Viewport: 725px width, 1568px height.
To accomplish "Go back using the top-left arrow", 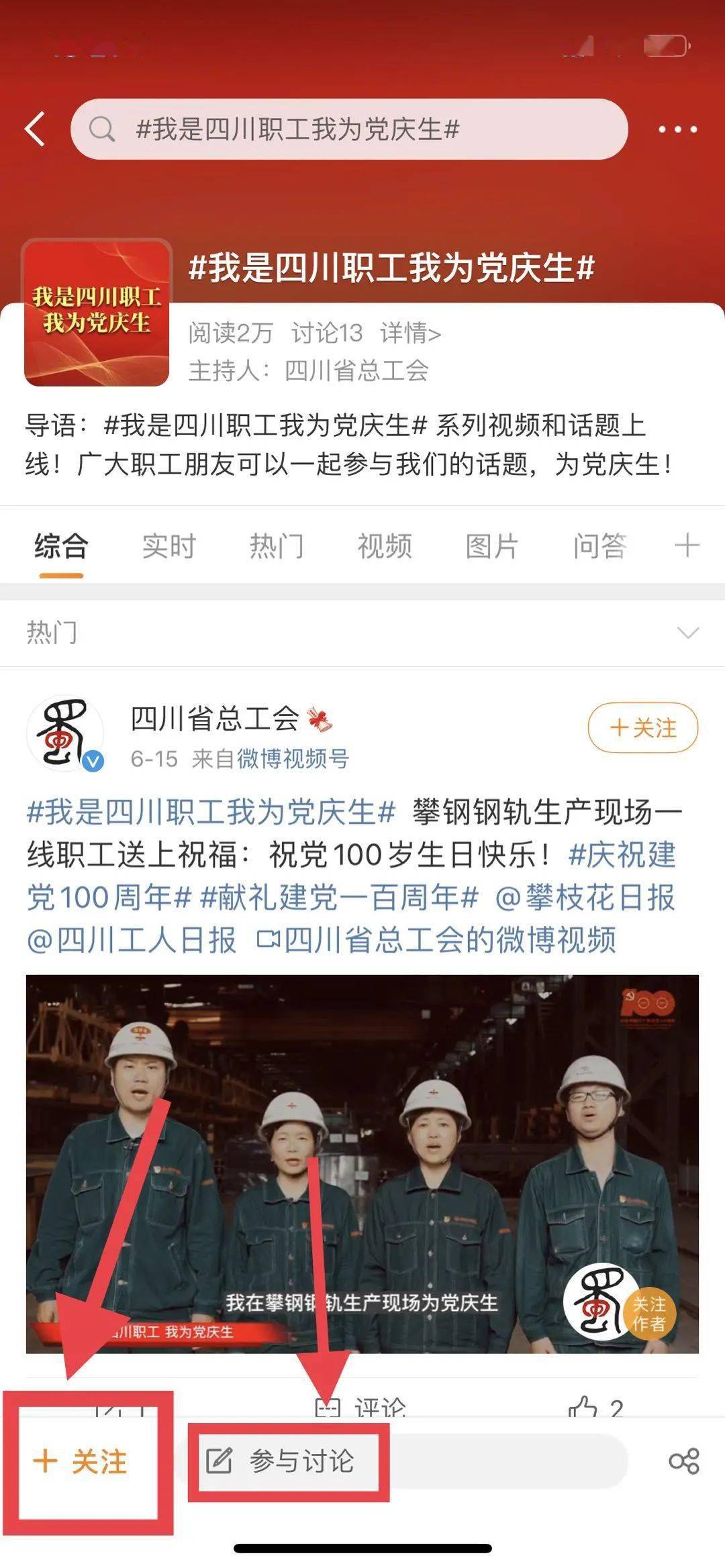I will click(x=36, y=129).
